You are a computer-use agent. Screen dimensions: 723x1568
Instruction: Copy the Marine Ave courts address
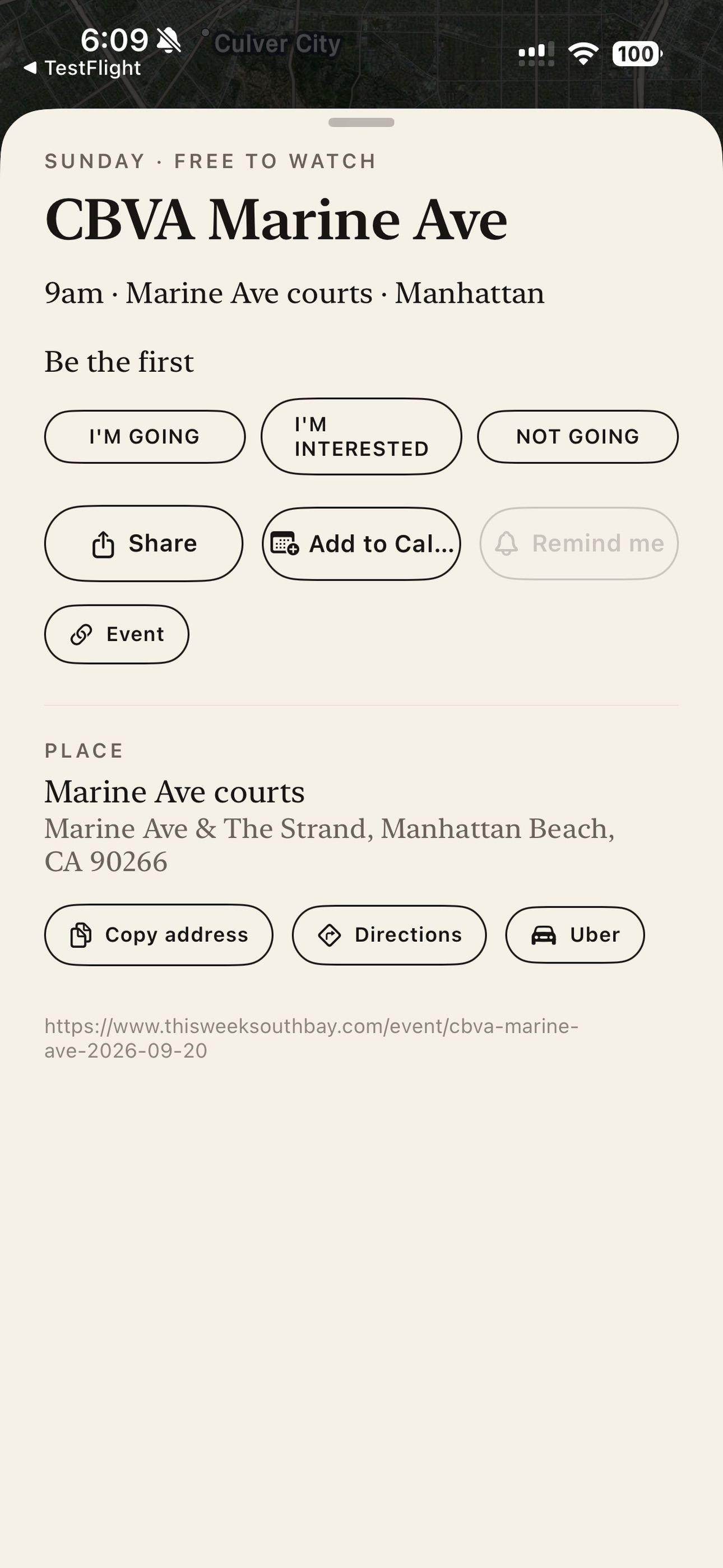tap(159, 935)
